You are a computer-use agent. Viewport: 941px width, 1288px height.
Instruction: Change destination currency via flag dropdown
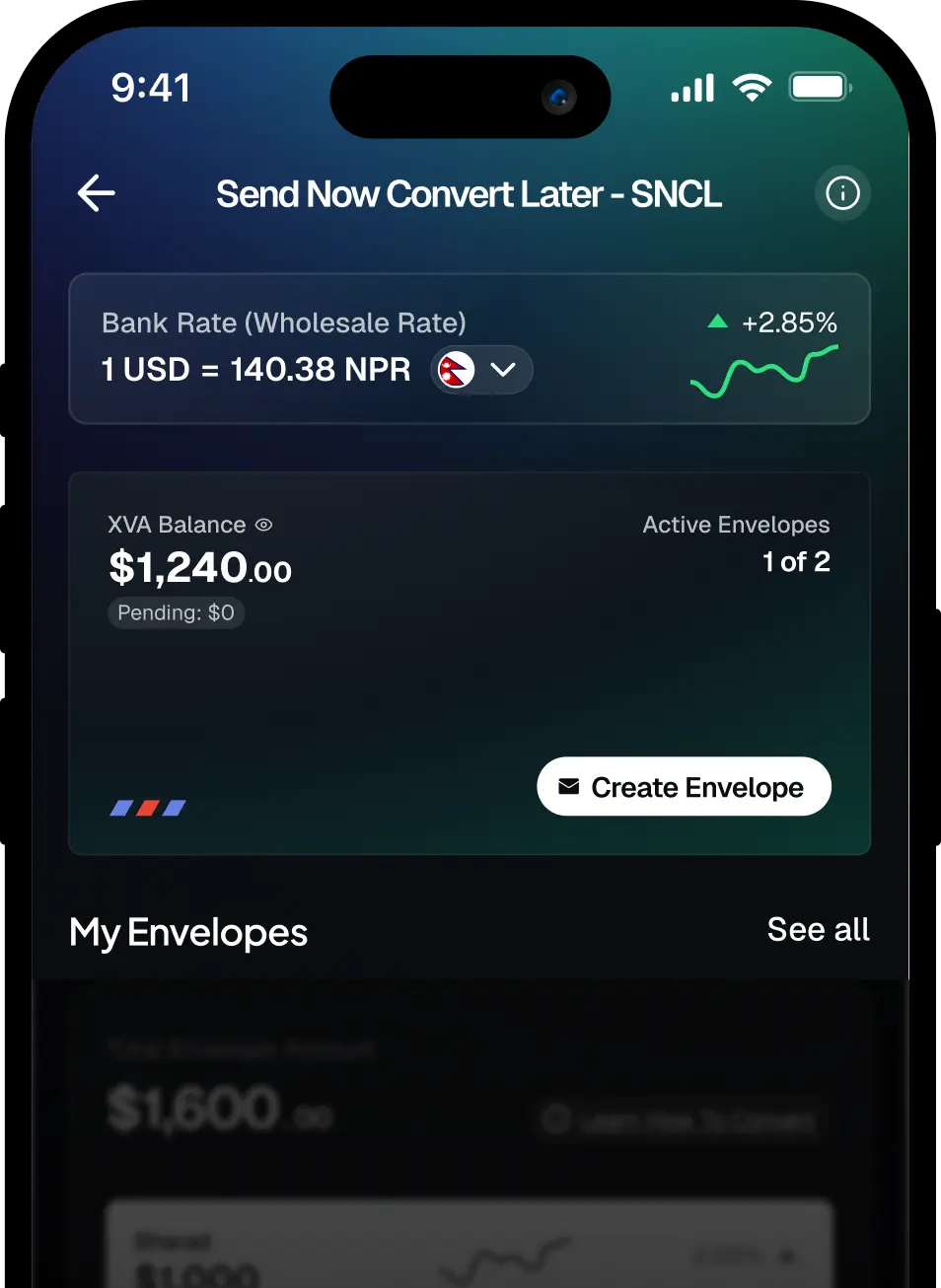coord(481,370)
